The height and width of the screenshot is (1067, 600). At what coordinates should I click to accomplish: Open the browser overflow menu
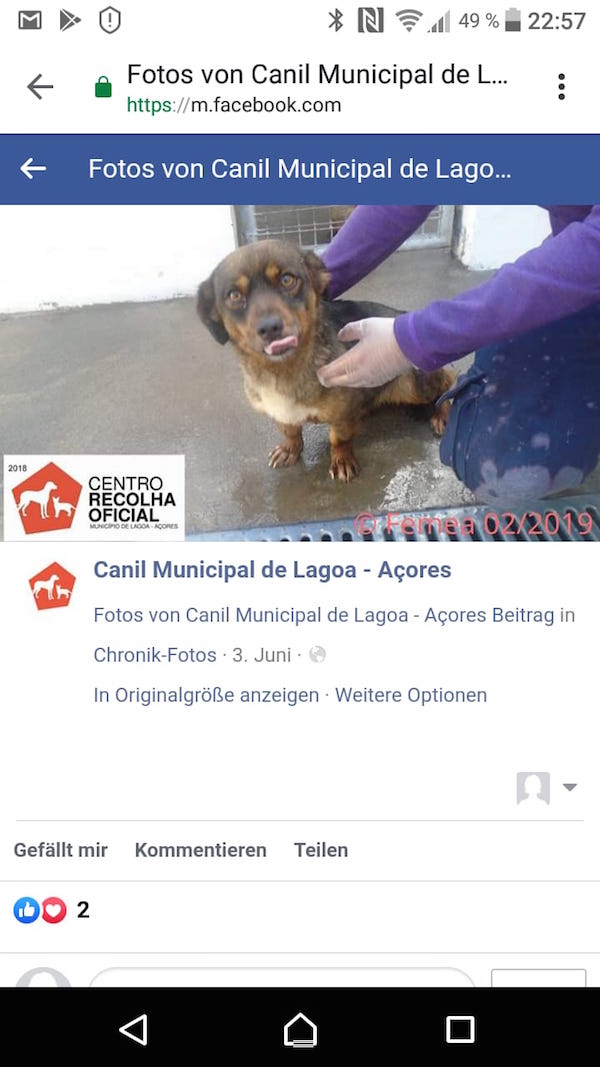[561, 88]
